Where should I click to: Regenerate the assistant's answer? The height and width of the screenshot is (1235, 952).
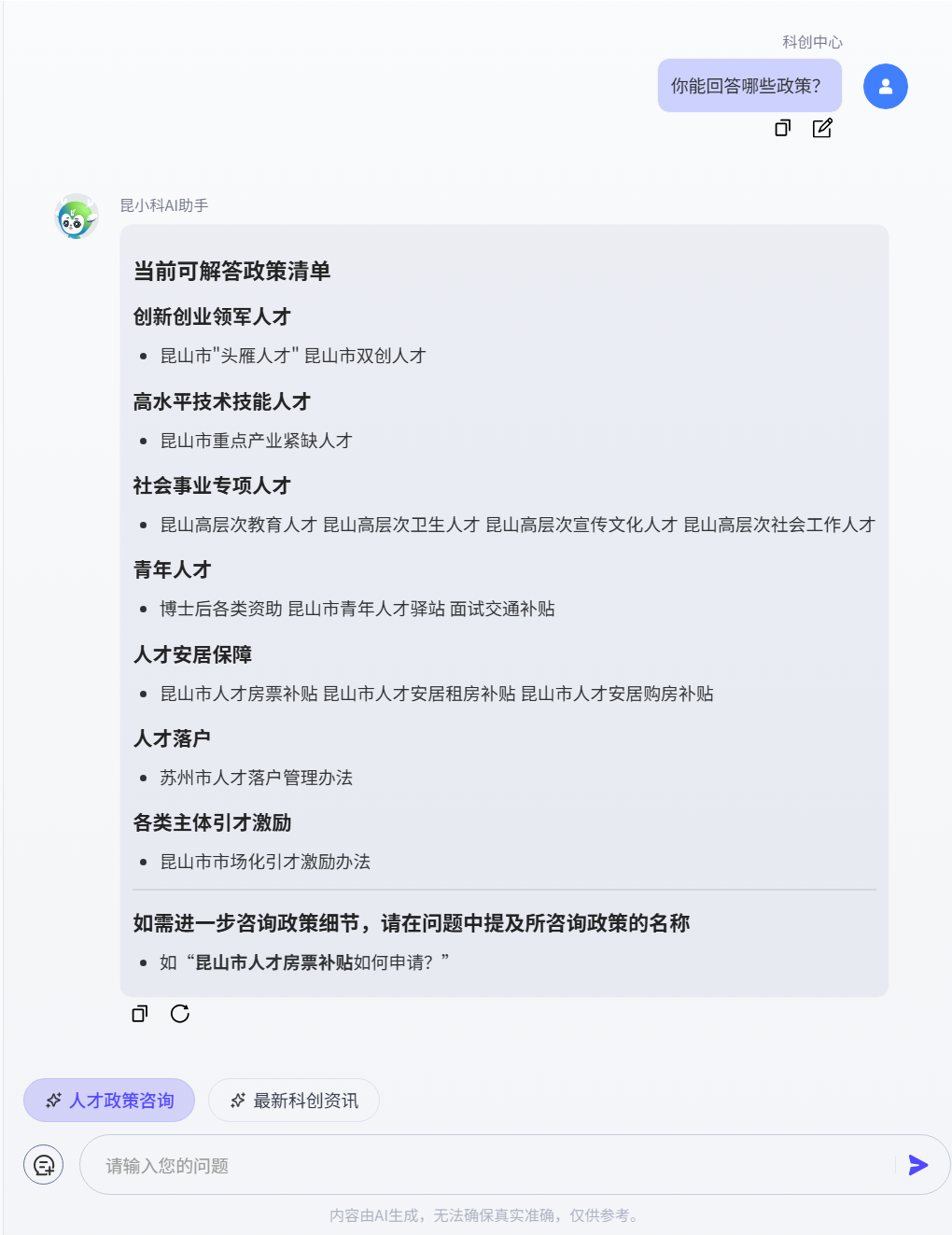click(x=180, y=1014)
